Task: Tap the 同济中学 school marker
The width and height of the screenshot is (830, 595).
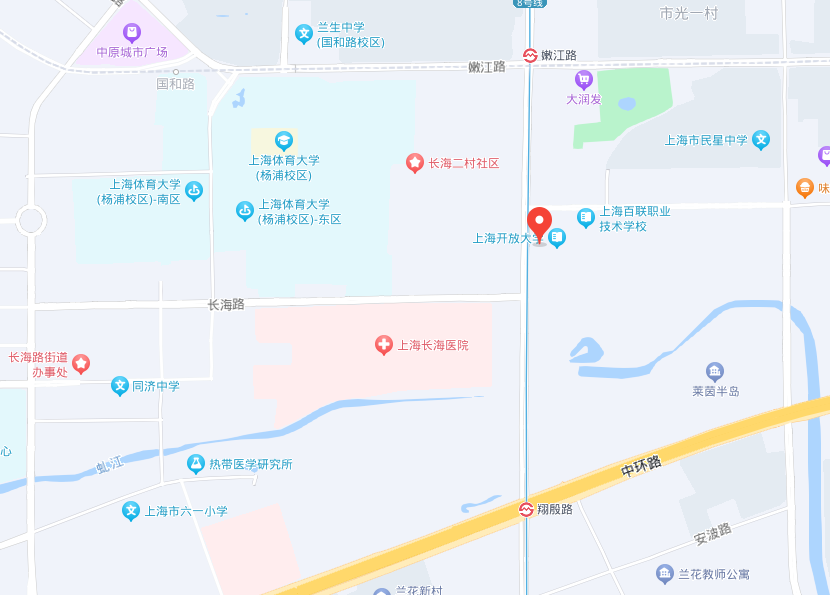Action: coord(120,385)
